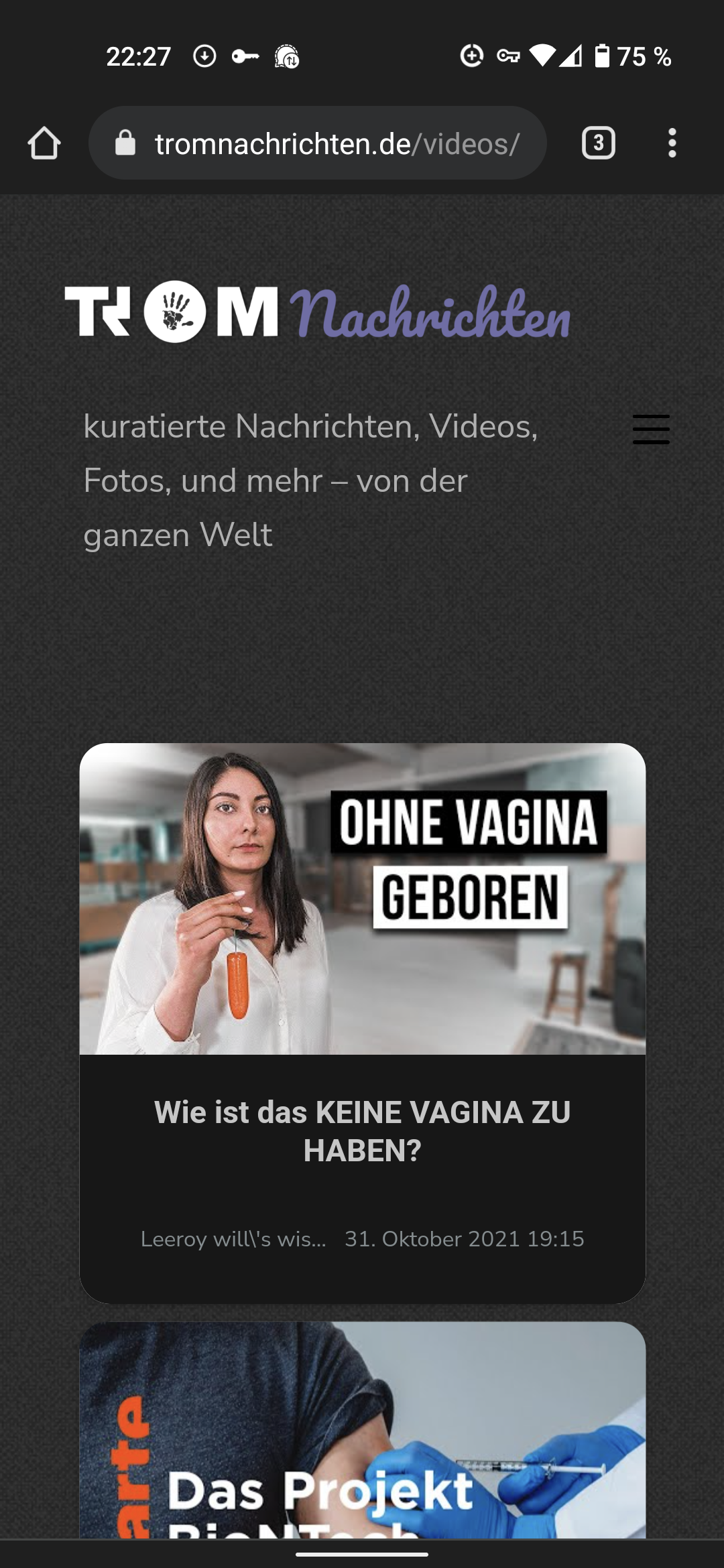Open the Wie ist das KEINE VAGINA ZU HABEN title
This screenshot has height=1568, width=724.
point(362,1131)
